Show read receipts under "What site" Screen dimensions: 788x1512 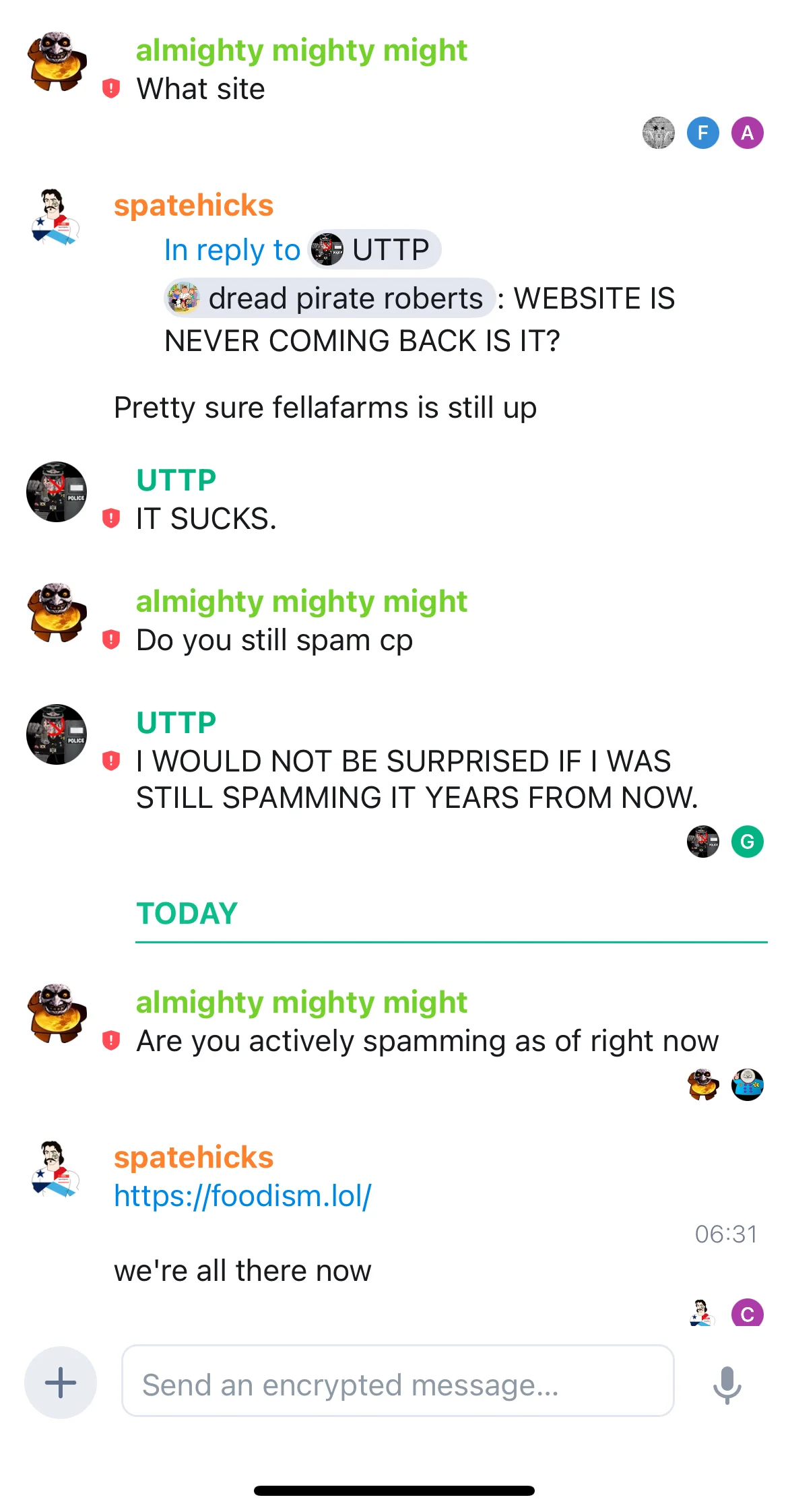[702, 133]
